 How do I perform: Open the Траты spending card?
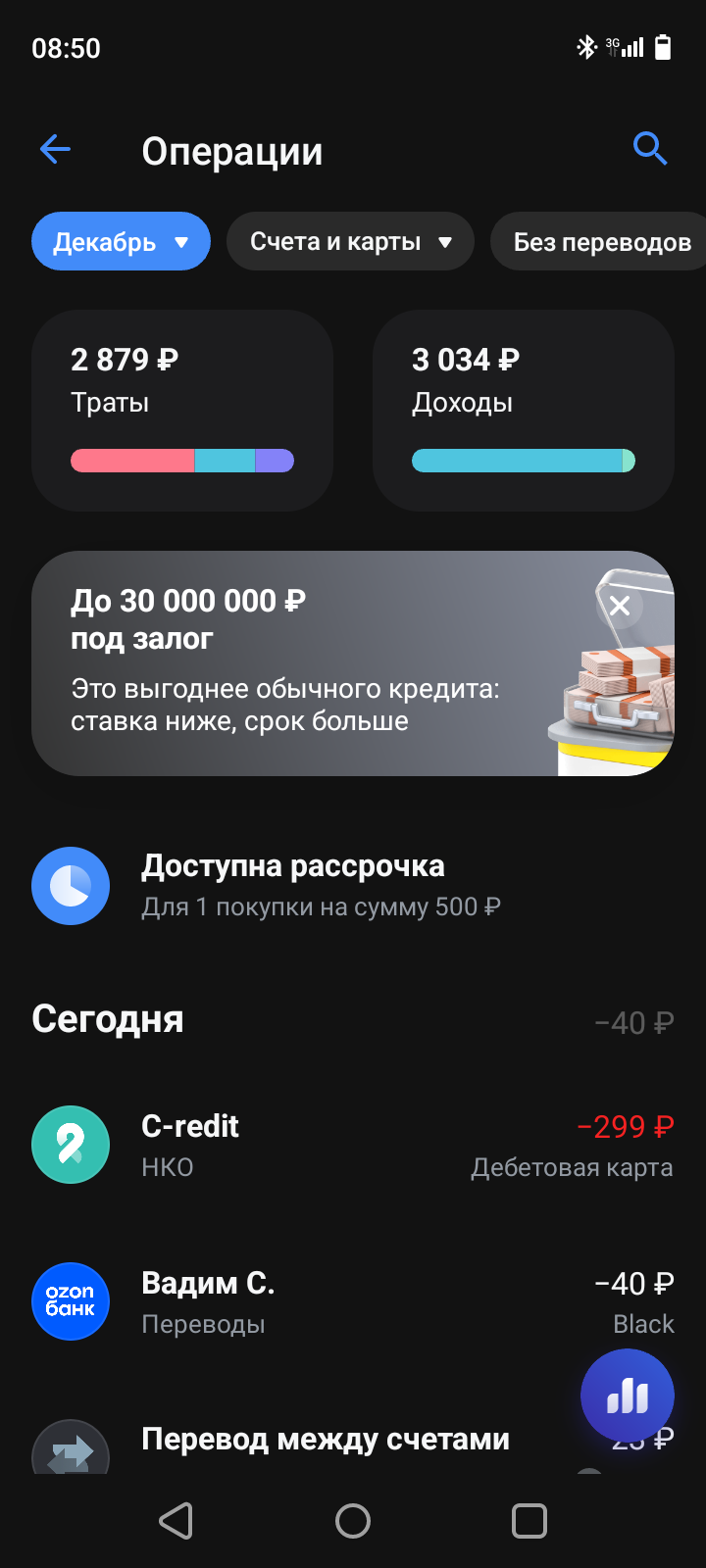tap(182, 410)
